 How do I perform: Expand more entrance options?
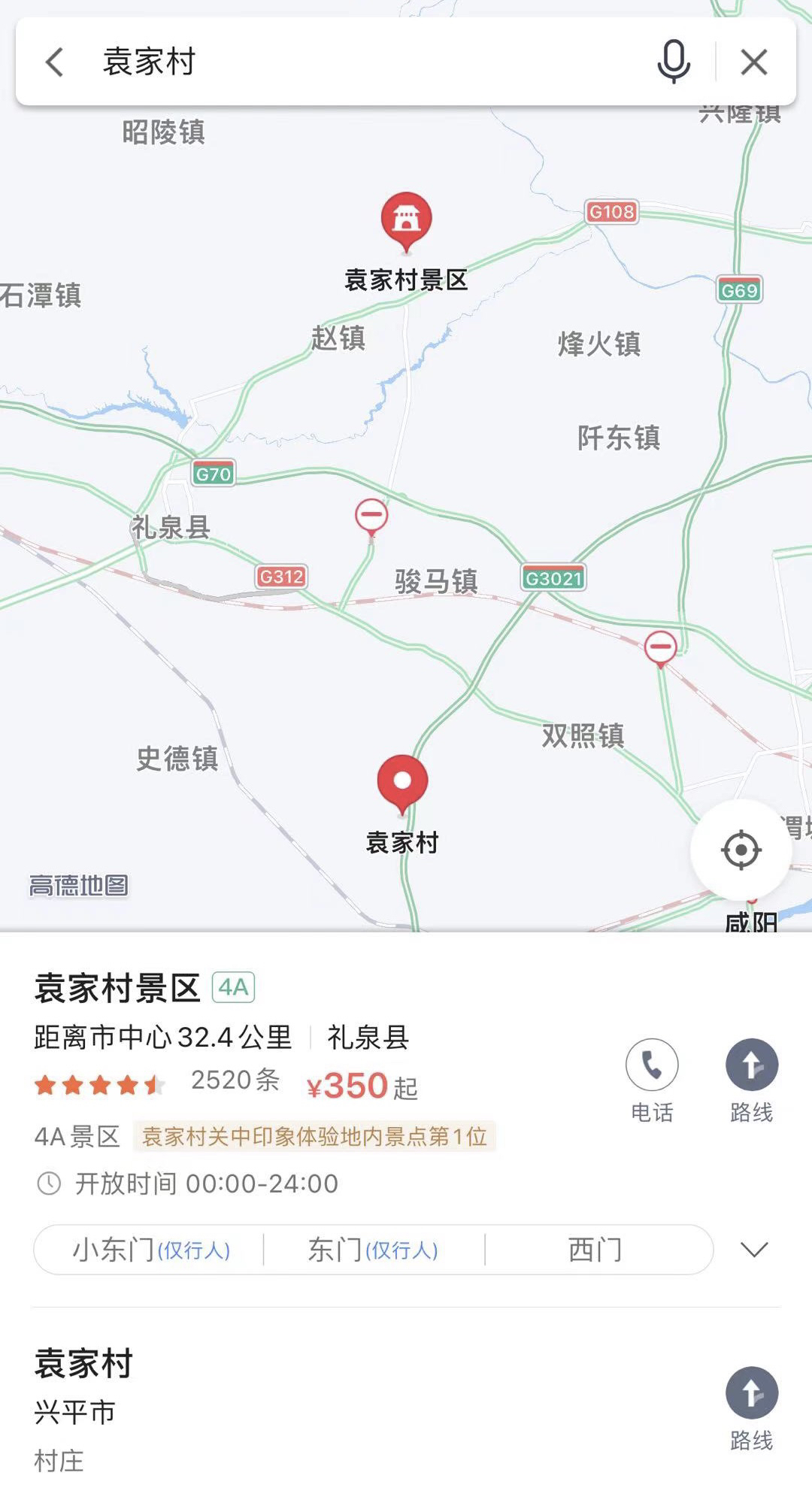coord(753,1250)
